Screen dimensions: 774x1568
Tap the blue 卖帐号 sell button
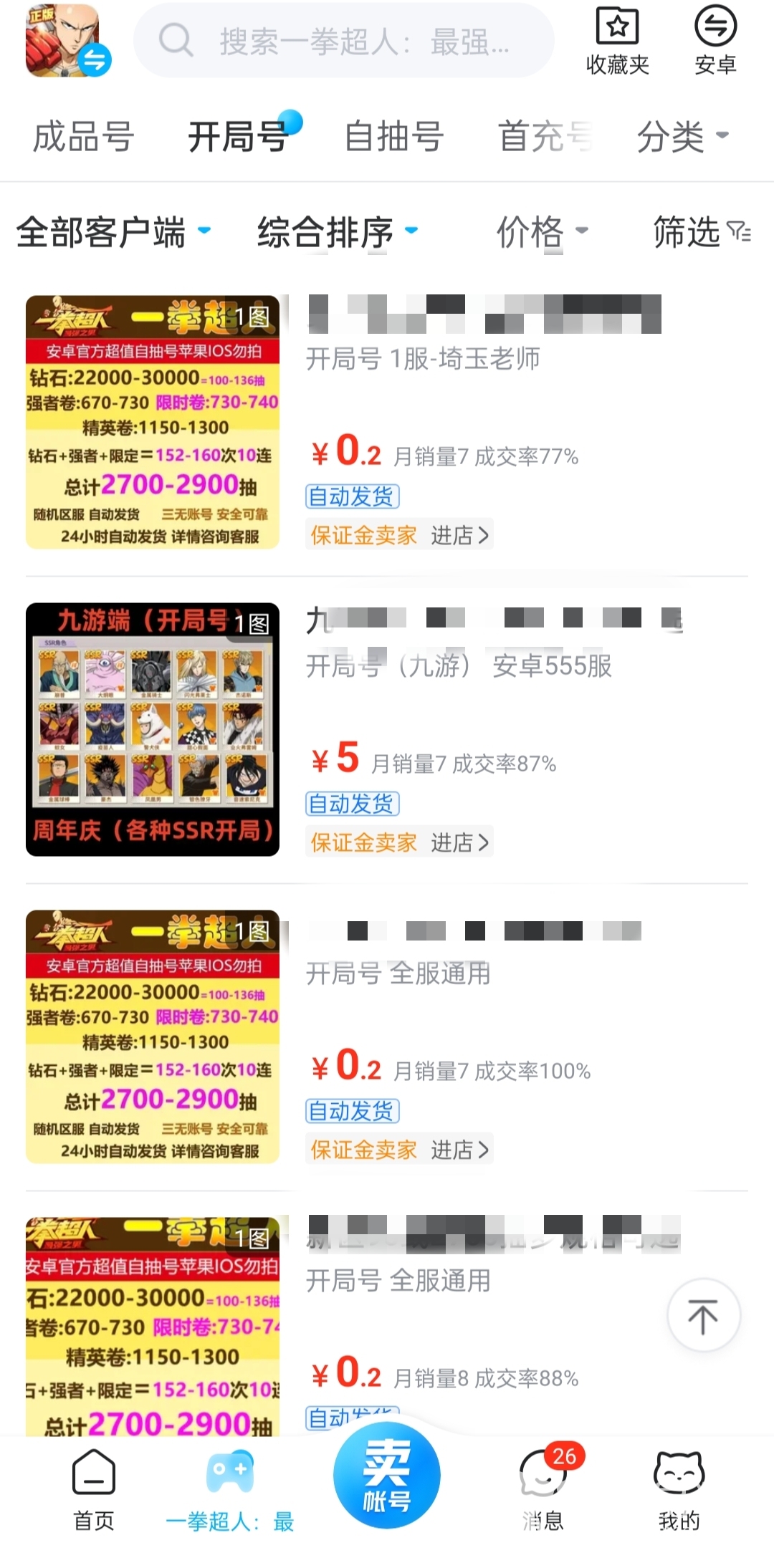tap(386, 1476)
